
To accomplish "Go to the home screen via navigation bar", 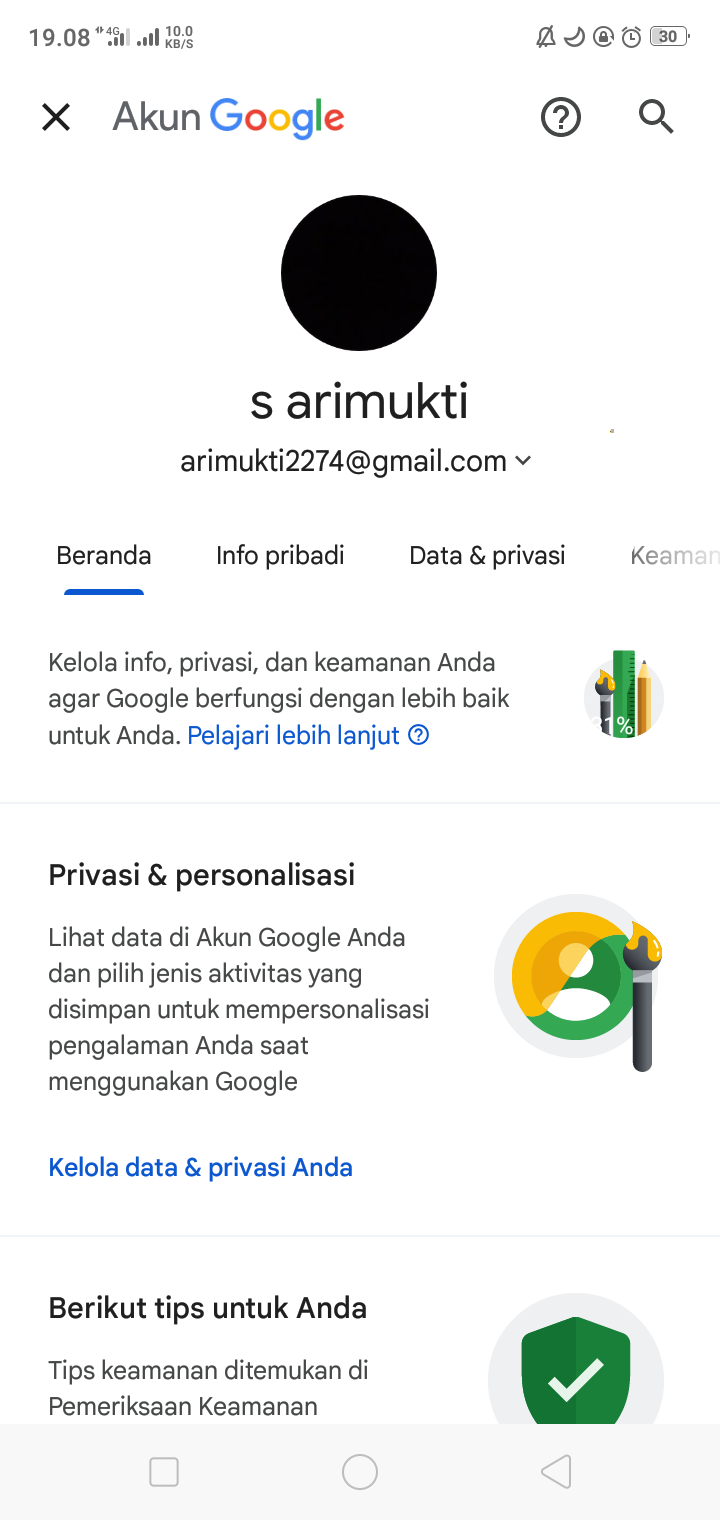I will pyautogui.click(x=360, y=1472).
